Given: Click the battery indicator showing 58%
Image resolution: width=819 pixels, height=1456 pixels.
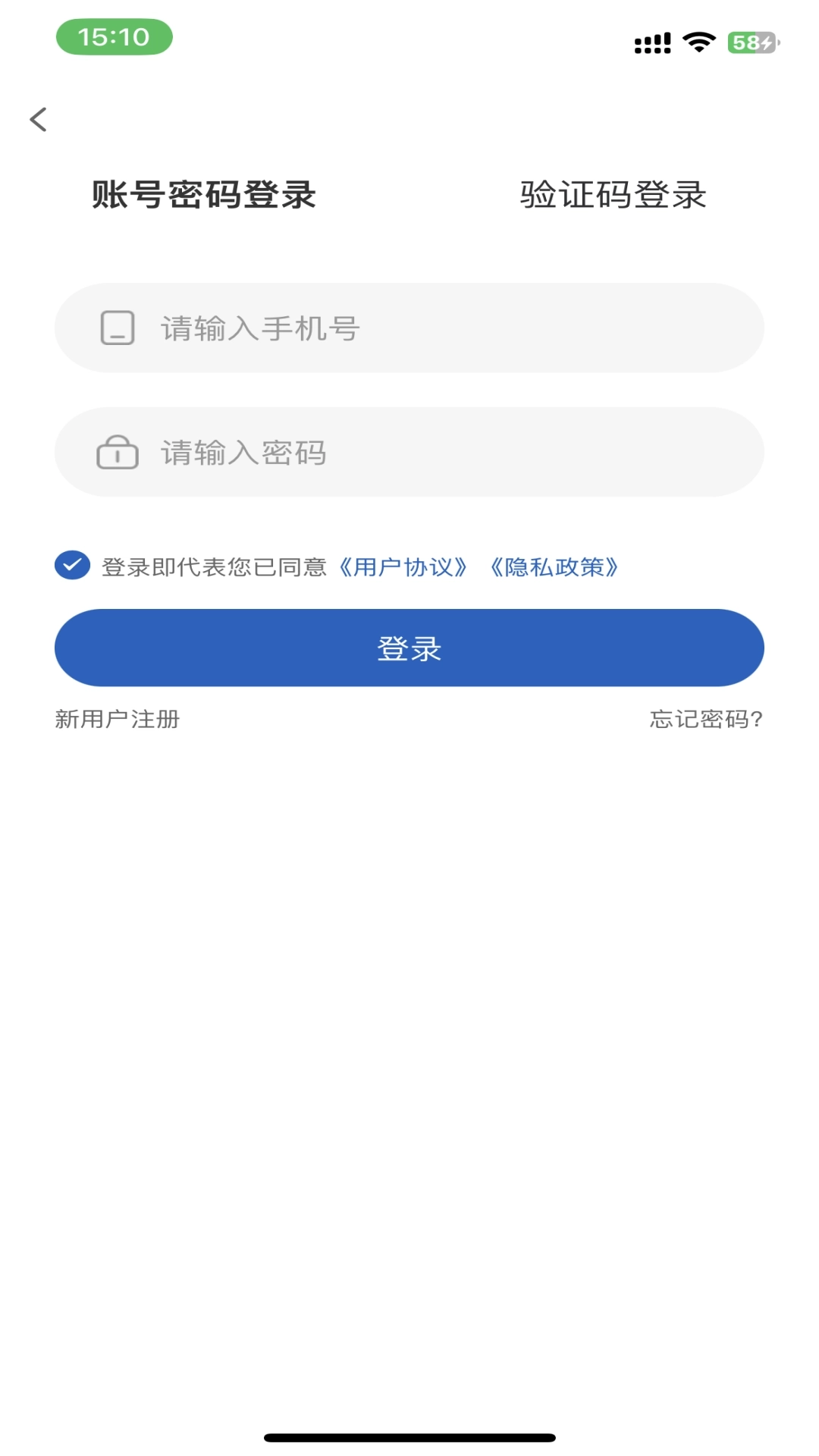Looking at the screenshot, I should click(x=751, y=43).
